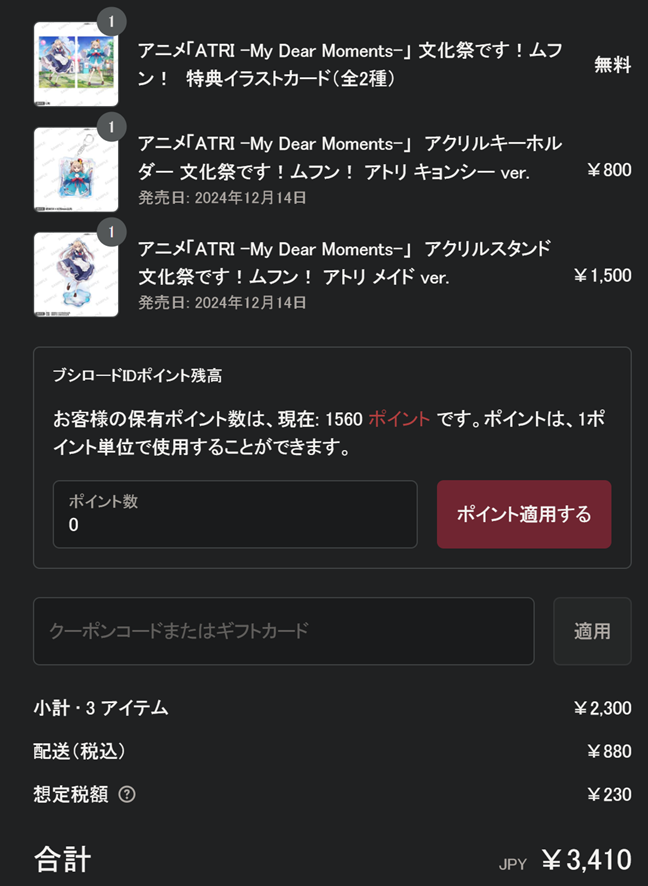Focus the クーポンコードまたはギフトカード field

pos(283,631)
